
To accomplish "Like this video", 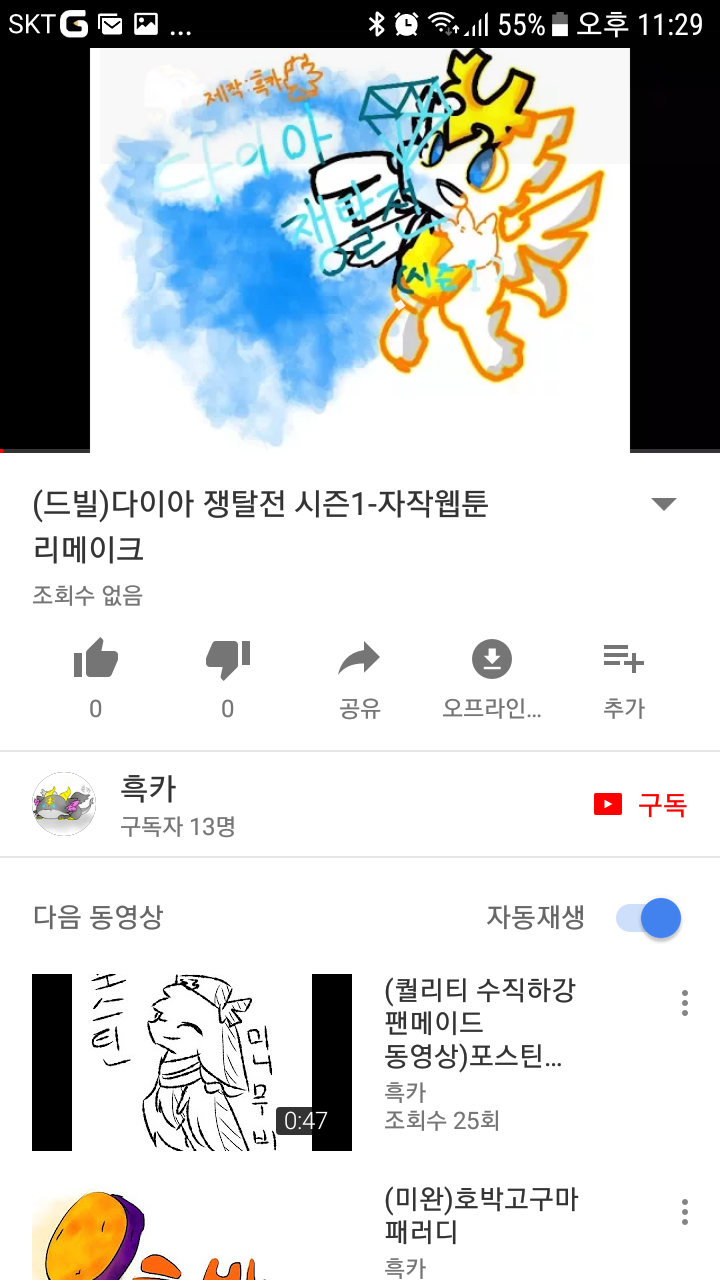I will tap(96, 661).
